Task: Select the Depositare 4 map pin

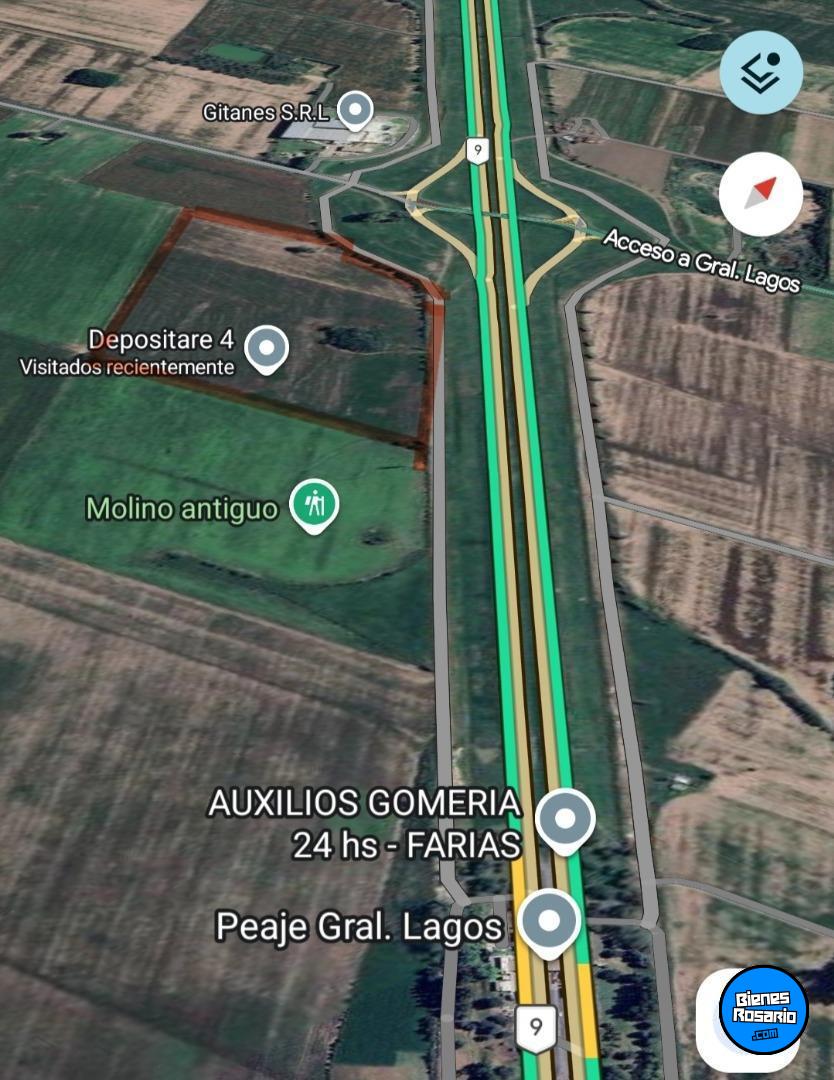Action: 266,349
